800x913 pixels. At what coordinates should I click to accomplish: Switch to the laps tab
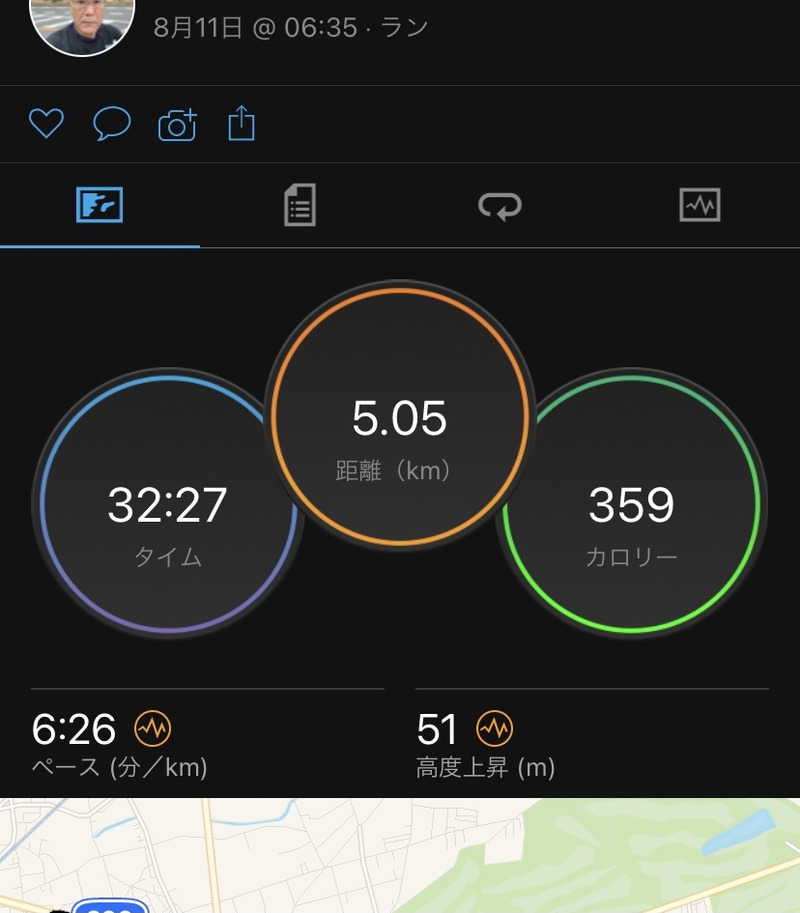(499, 206)
